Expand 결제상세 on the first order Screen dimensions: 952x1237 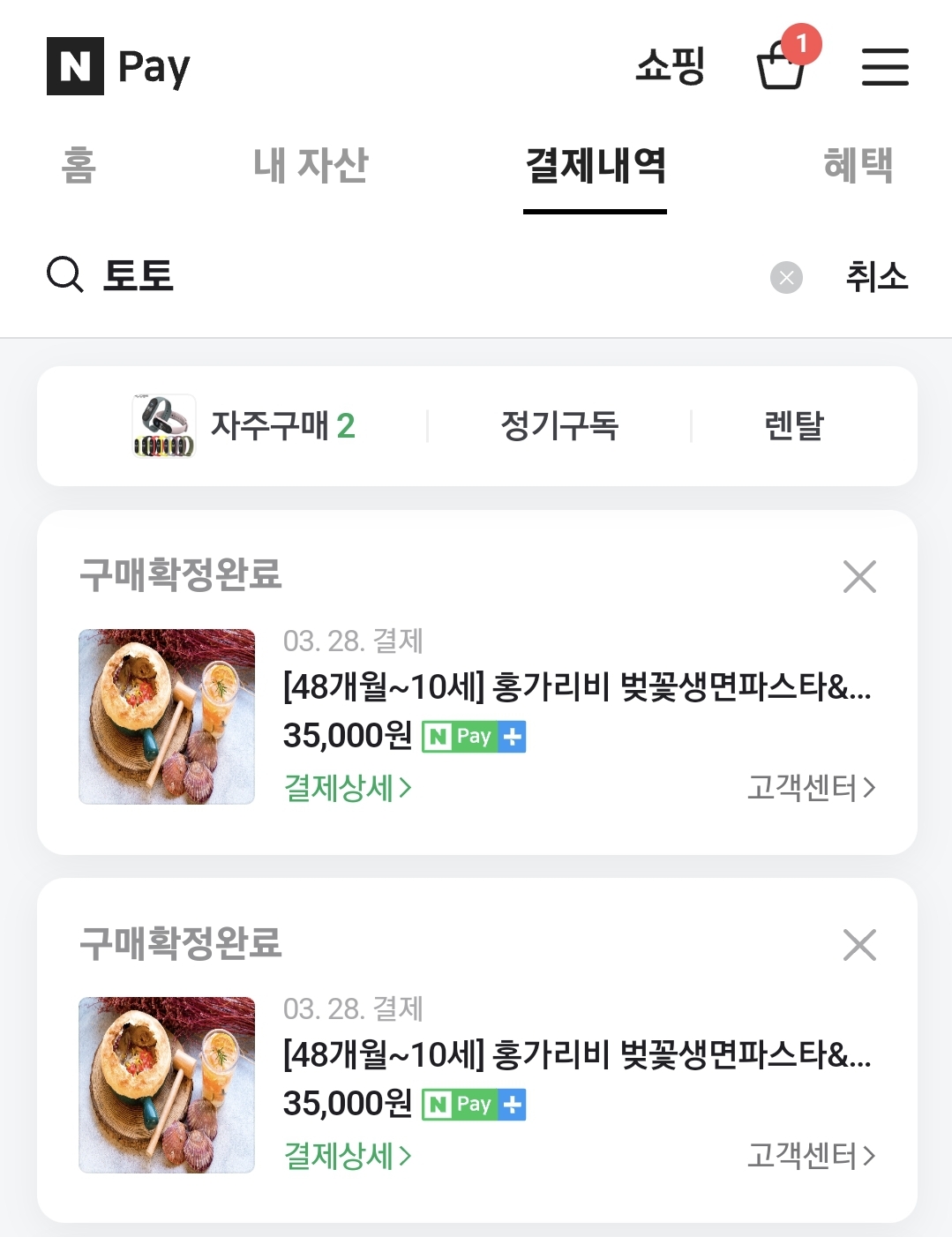click(348, 789)
